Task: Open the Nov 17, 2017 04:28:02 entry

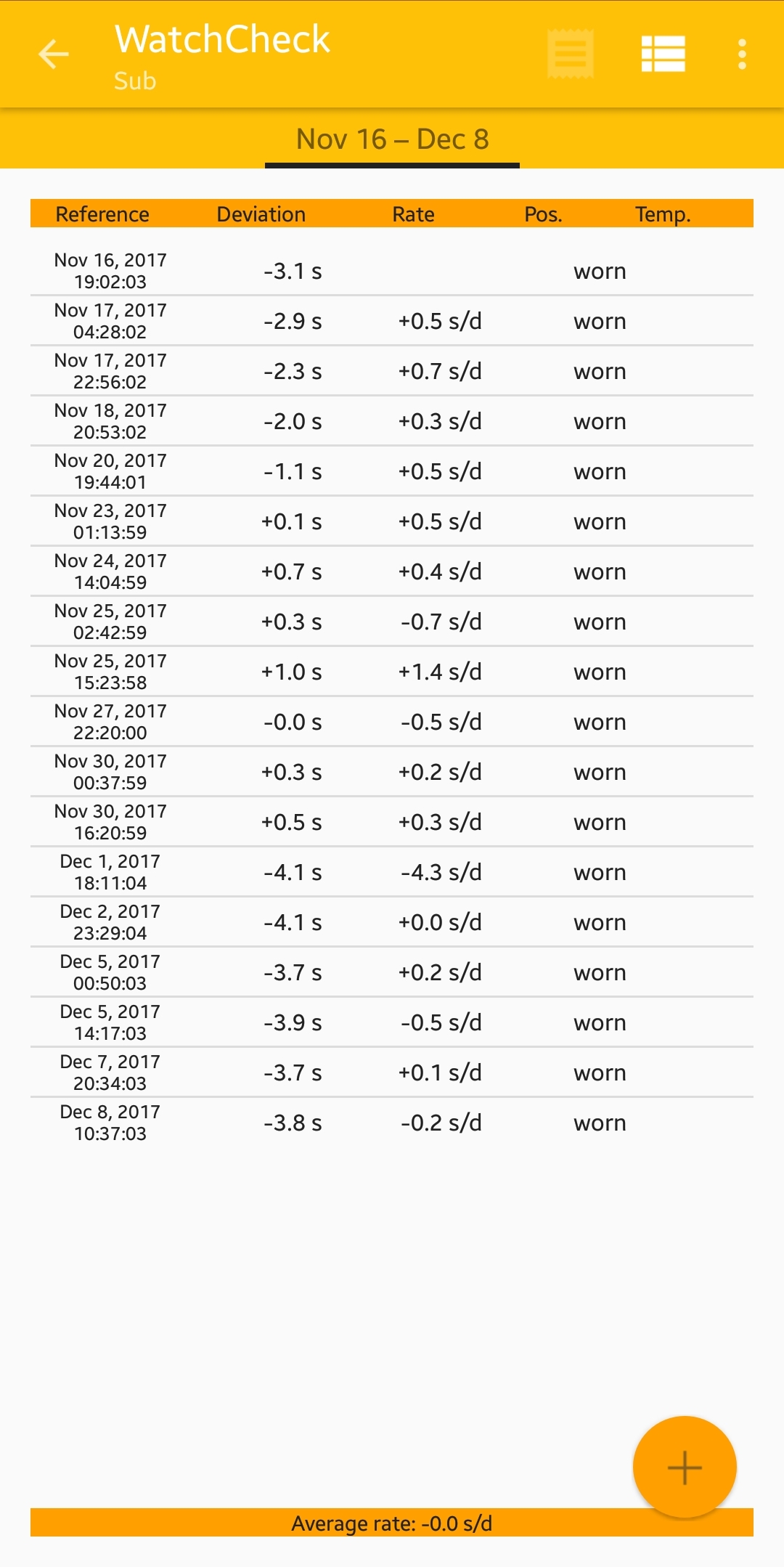Action: point(392,321)
